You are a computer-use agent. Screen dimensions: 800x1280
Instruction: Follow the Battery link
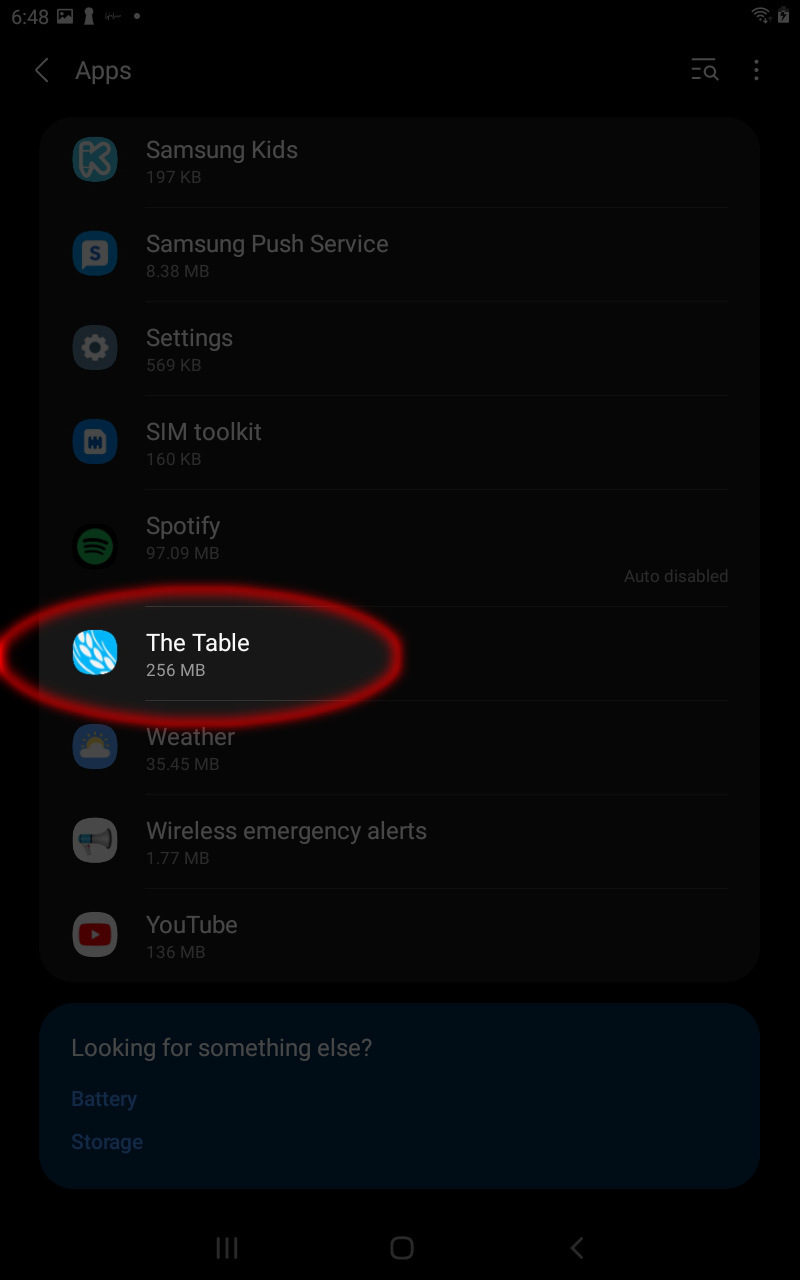[x=104, y=1098]
